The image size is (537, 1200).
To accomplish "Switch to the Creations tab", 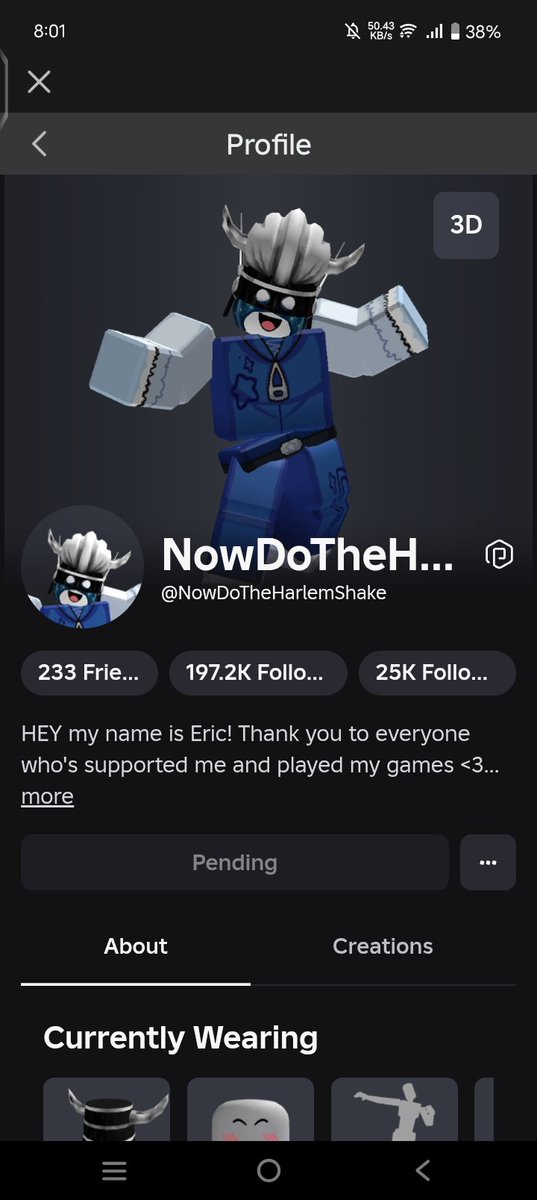I will tap(383, 946).
